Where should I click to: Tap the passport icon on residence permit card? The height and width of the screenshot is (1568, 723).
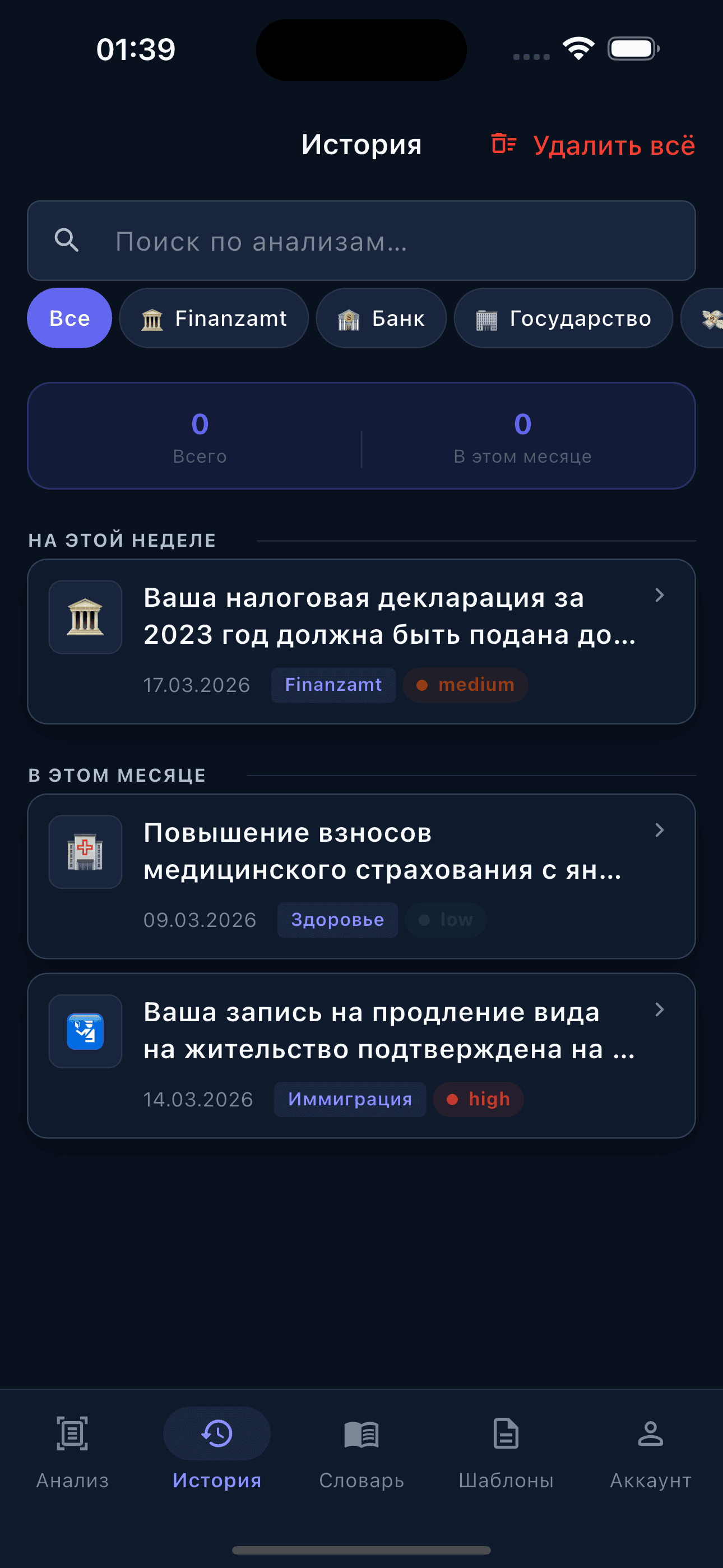(x=85, y=1031)
